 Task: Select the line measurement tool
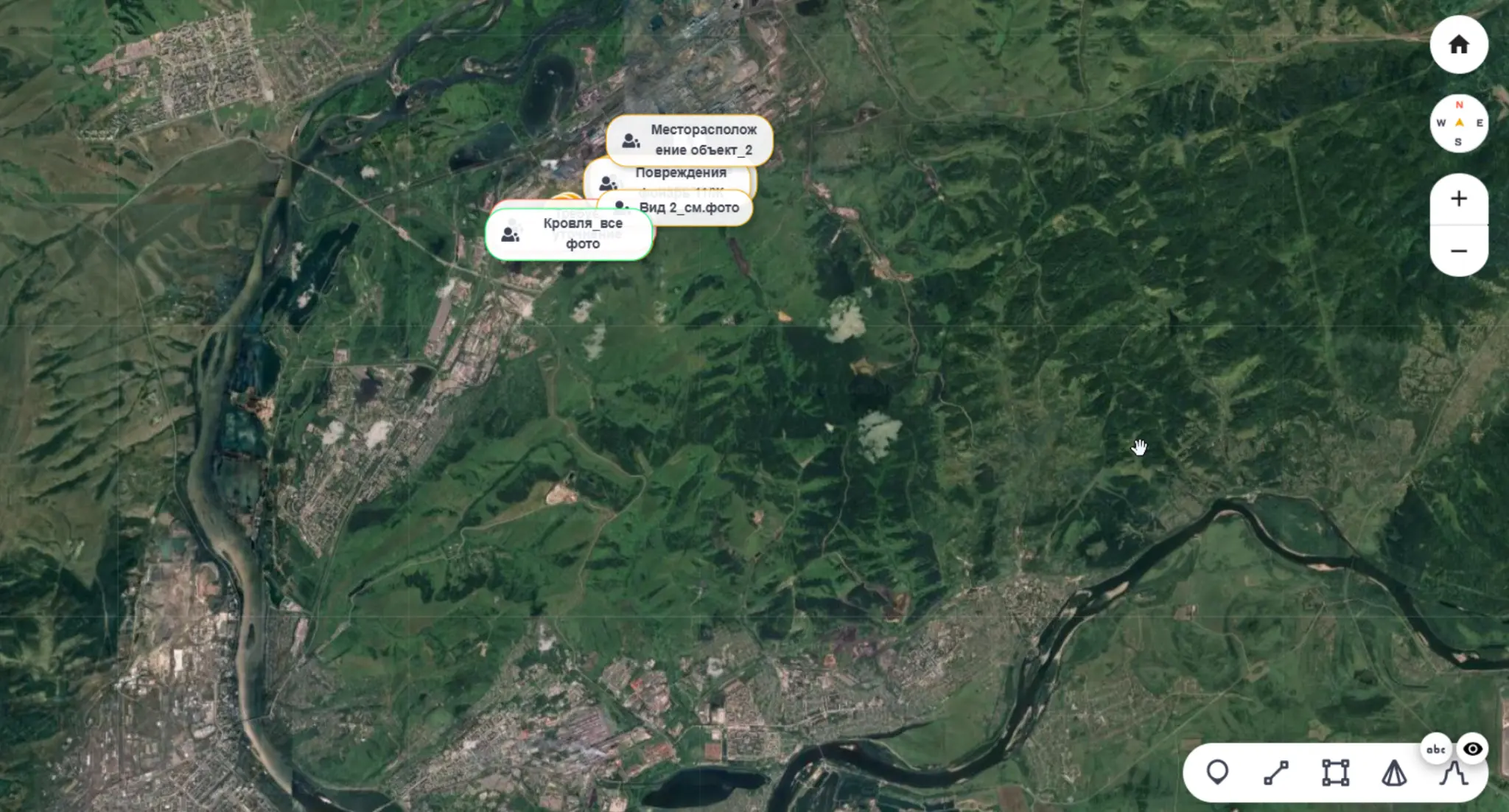(x=1276, y=773)
